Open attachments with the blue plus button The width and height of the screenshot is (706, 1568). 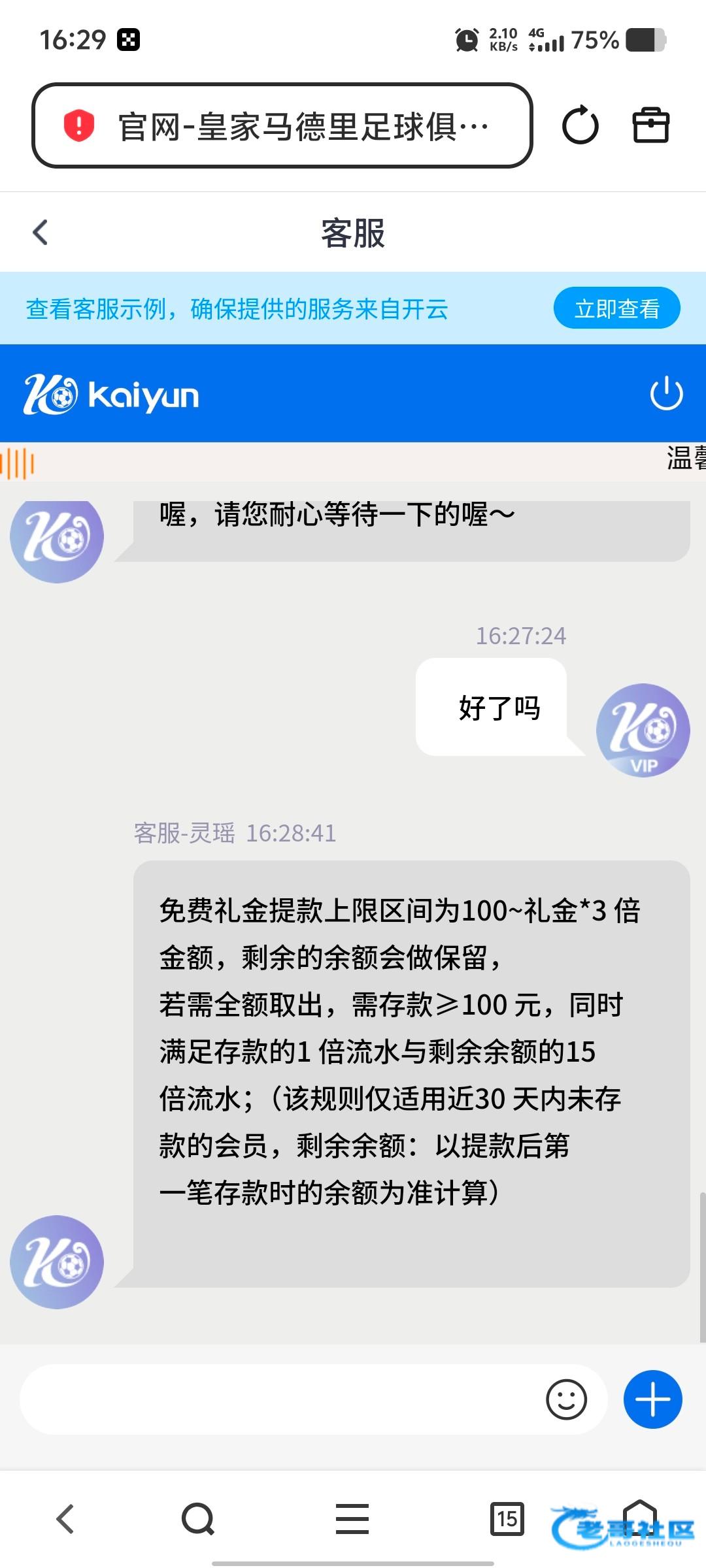(x=652, y=1399)
